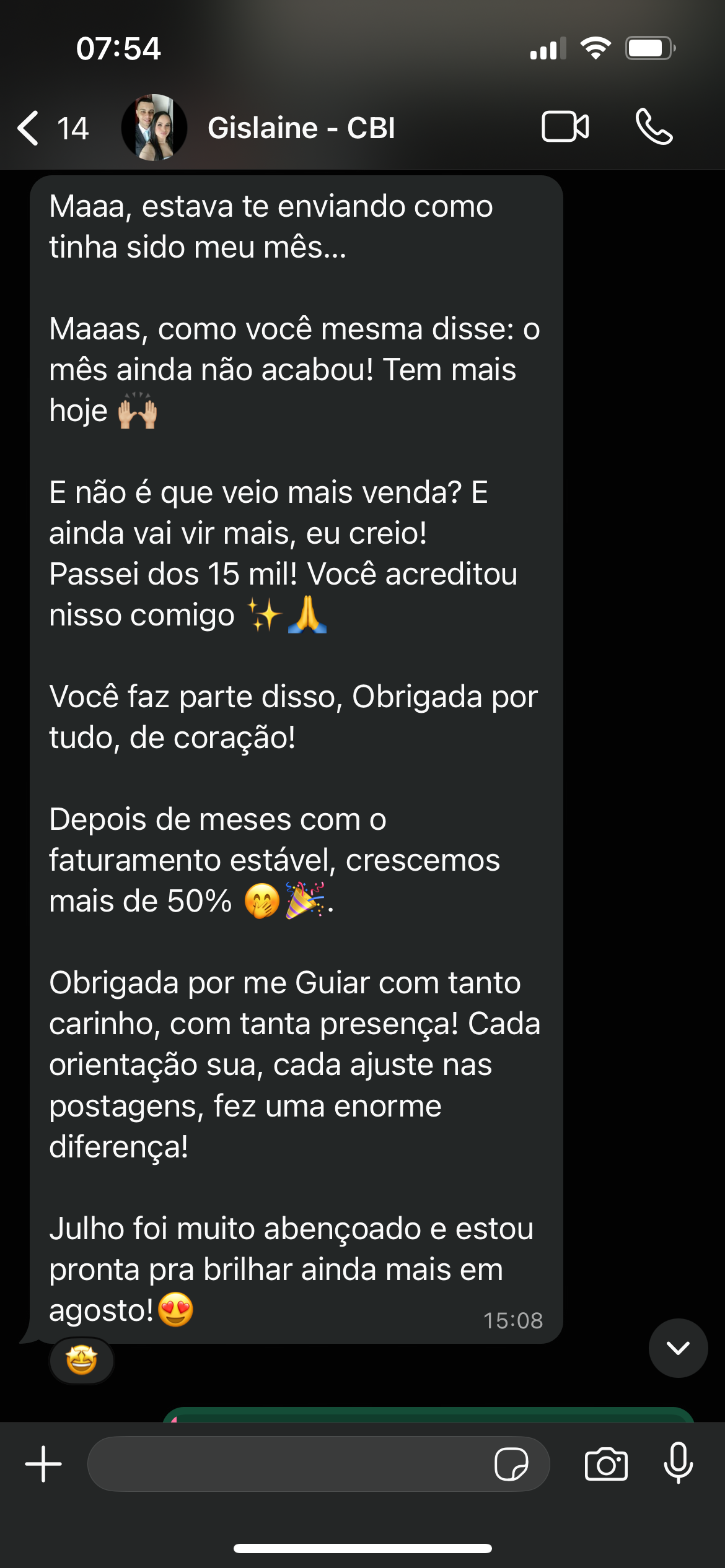Open the camera to take a photo
Screen dimensions: 725x1568
click(606, 1465)
